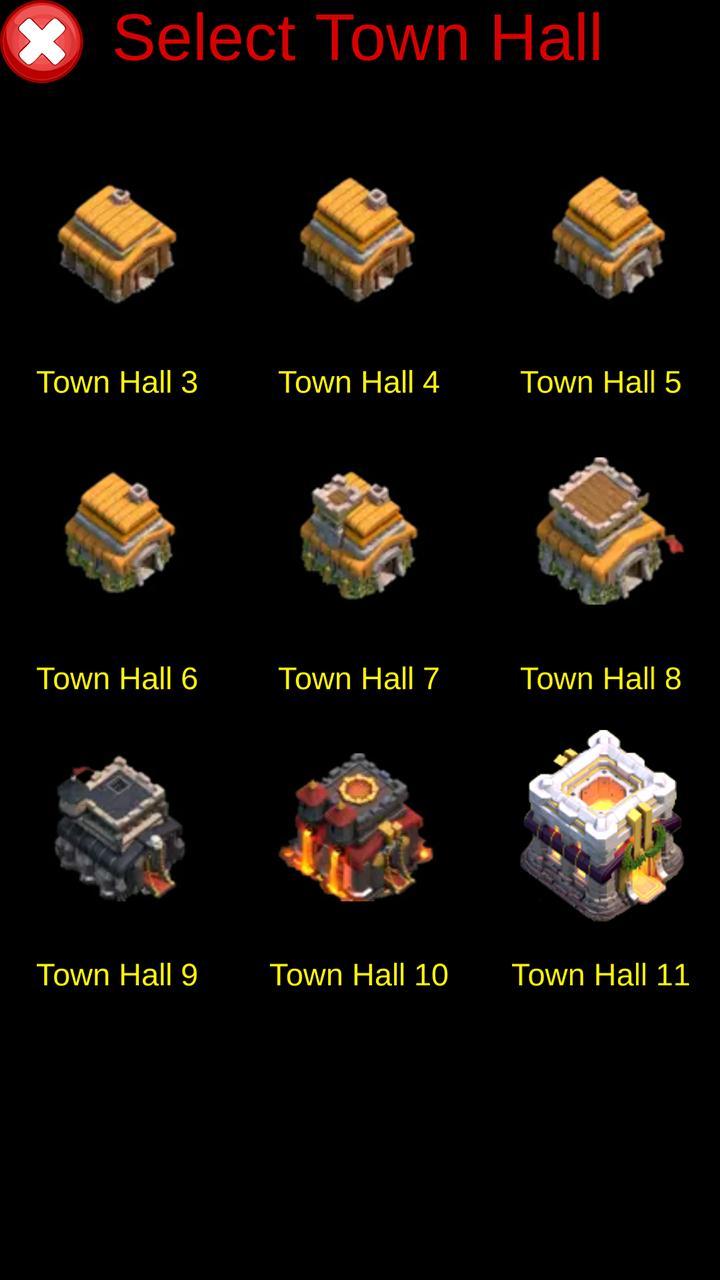Click the Town Hall 7 text label
Image resolution: width=720 pixels, height=1280 pixels.
pyautogui.click(x=358, y=678)
